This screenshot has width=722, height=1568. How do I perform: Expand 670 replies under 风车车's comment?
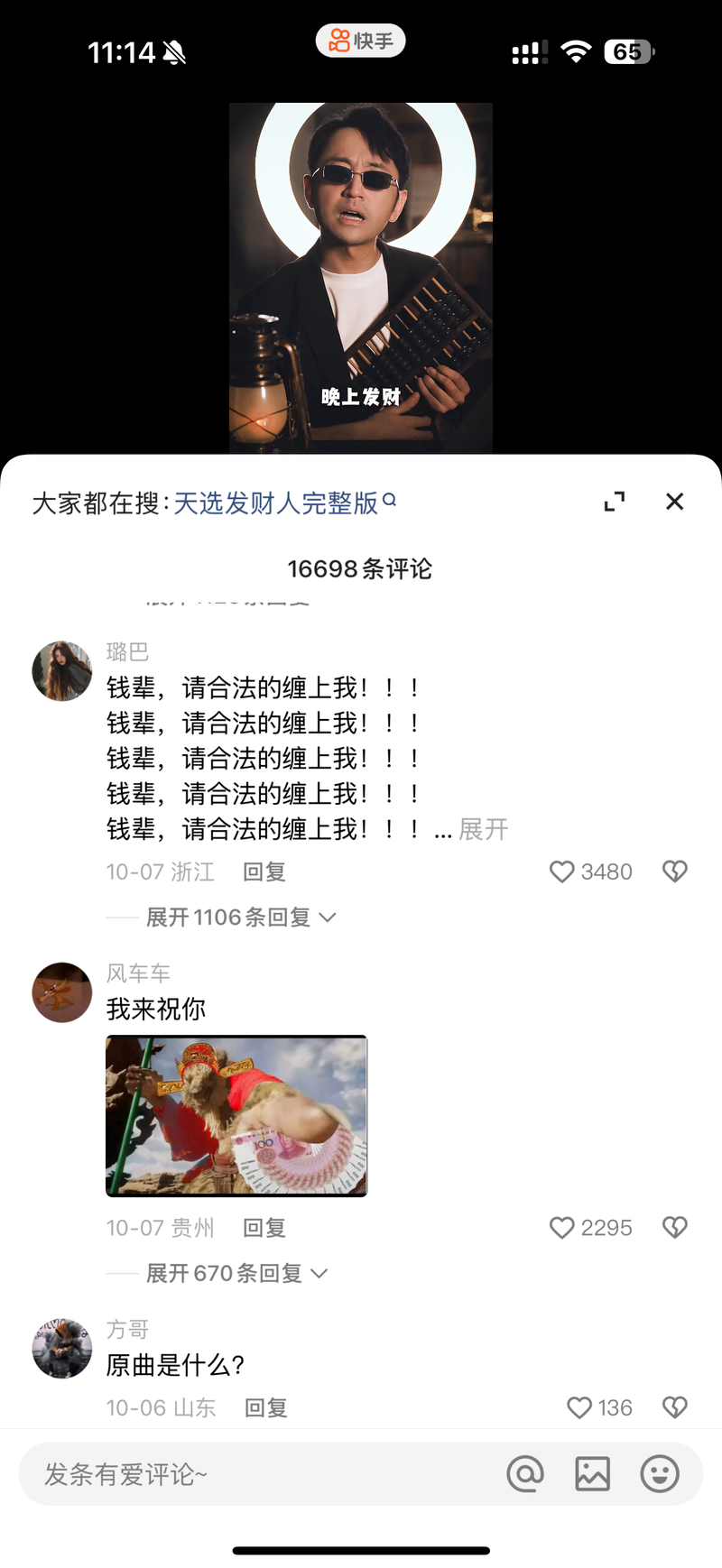(x=236, y=1273)
